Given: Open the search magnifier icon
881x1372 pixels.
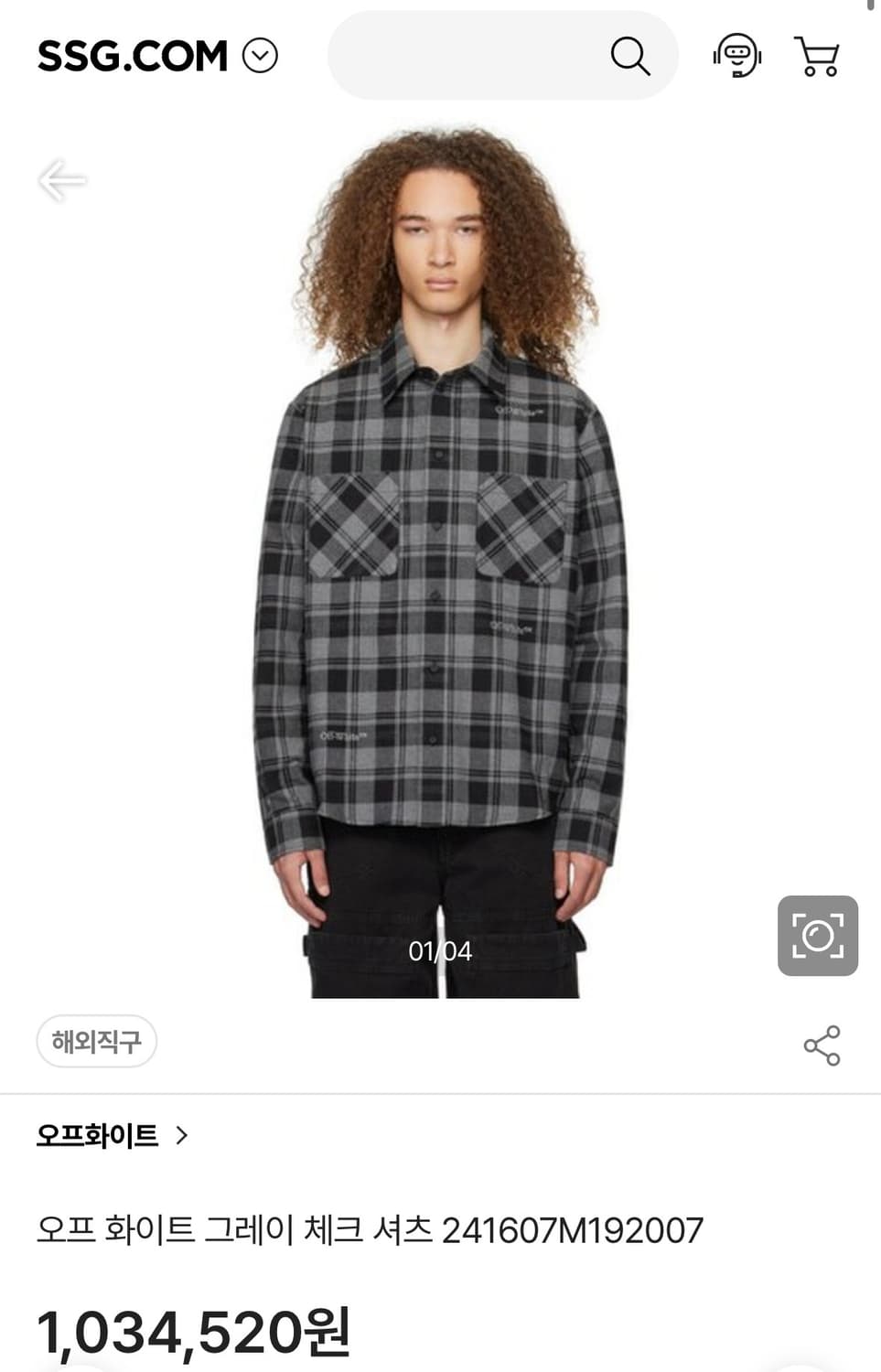Looking at the screenshot, I should (631, 57).
